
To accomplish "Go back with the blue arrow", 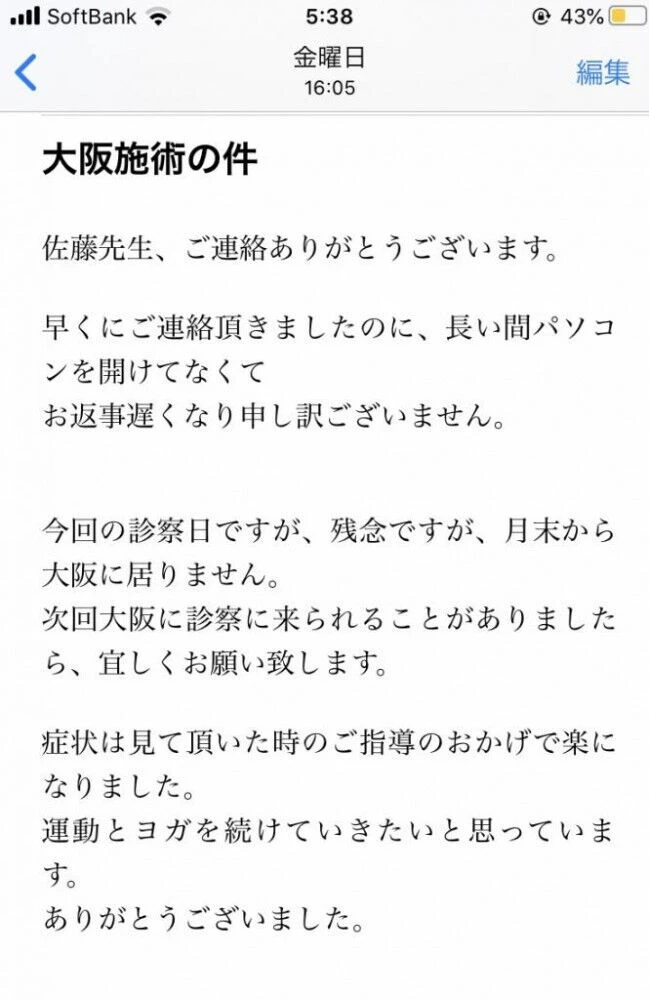I will (26, 72).
